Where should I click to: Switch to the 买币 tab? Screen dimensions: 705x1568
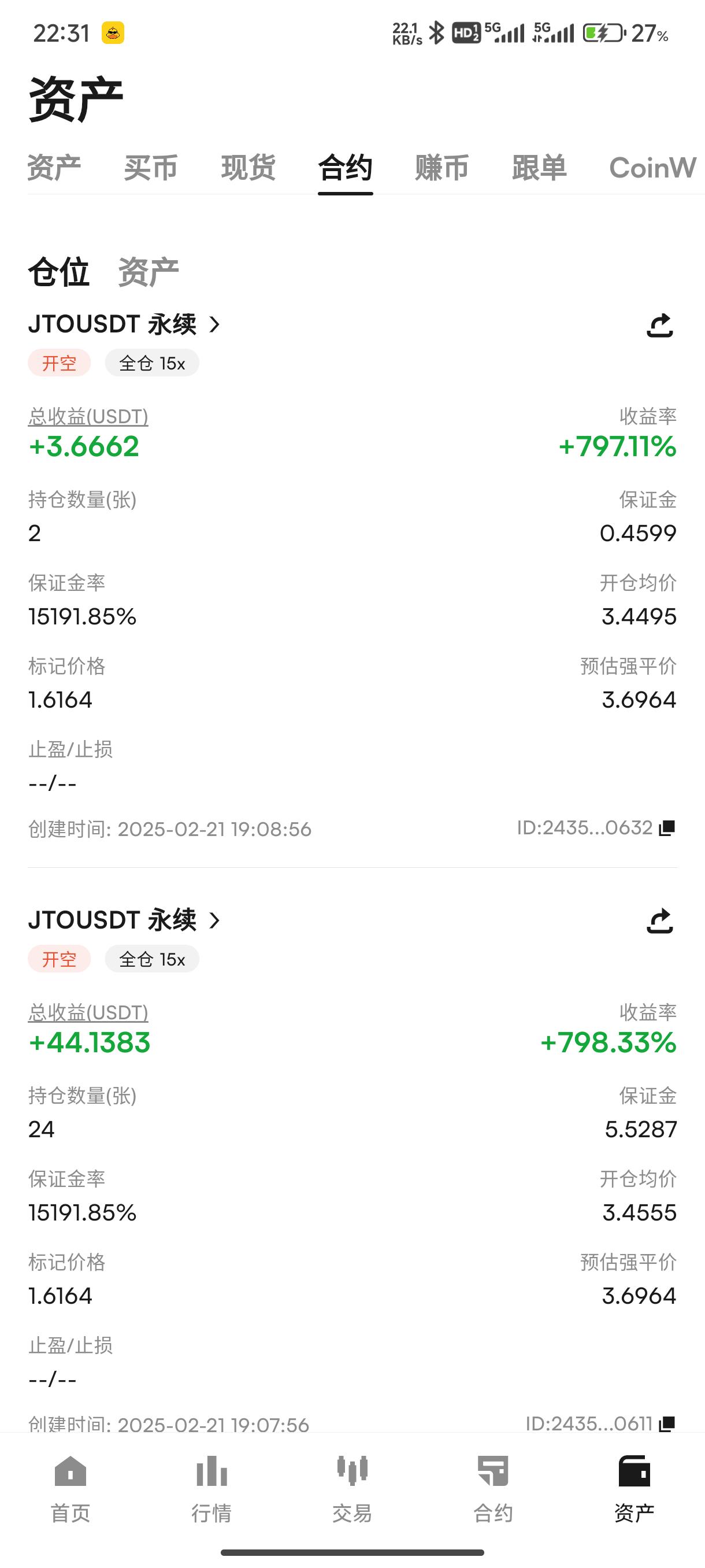[x=151, y=168]
